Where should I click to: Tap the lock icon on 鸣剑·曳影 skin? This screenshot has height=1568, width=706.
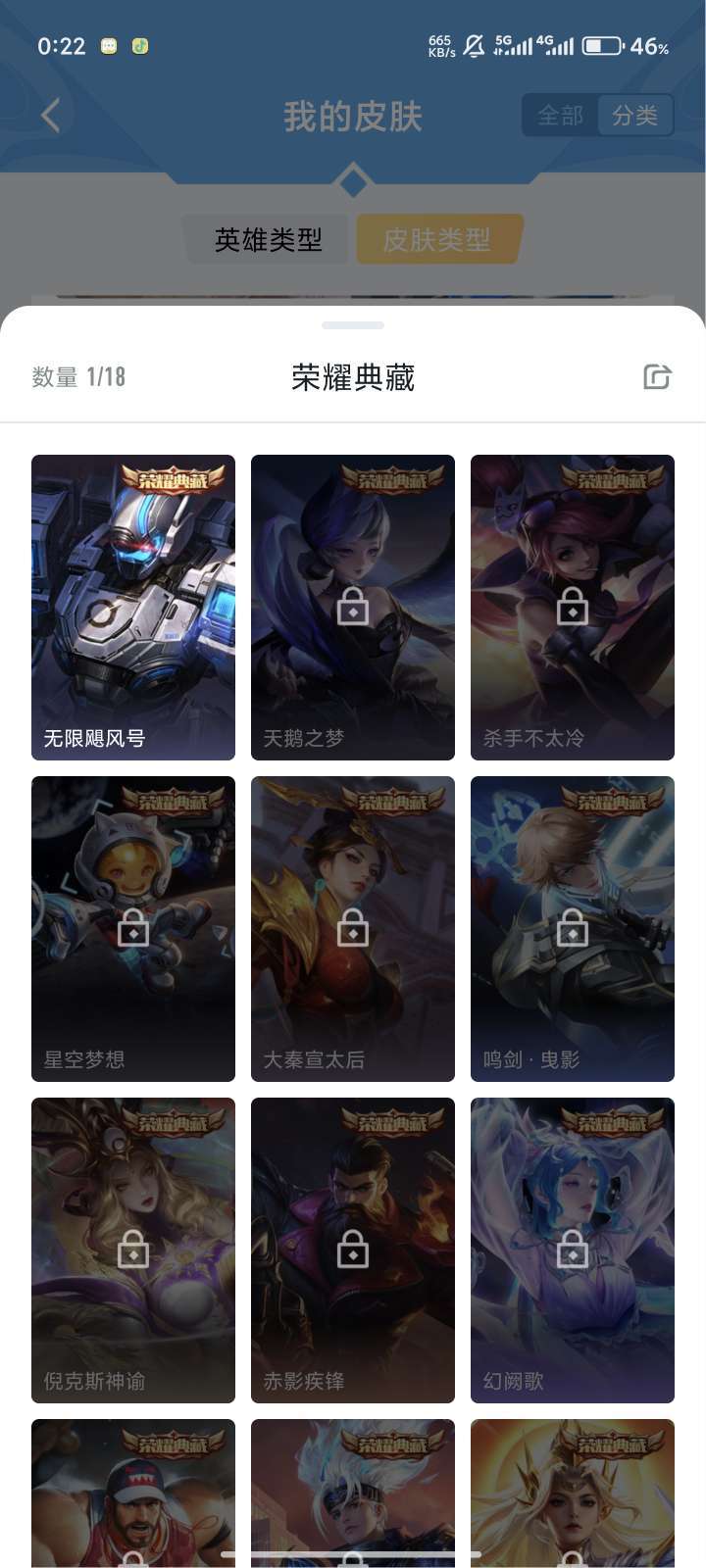[x=572, y=928]
